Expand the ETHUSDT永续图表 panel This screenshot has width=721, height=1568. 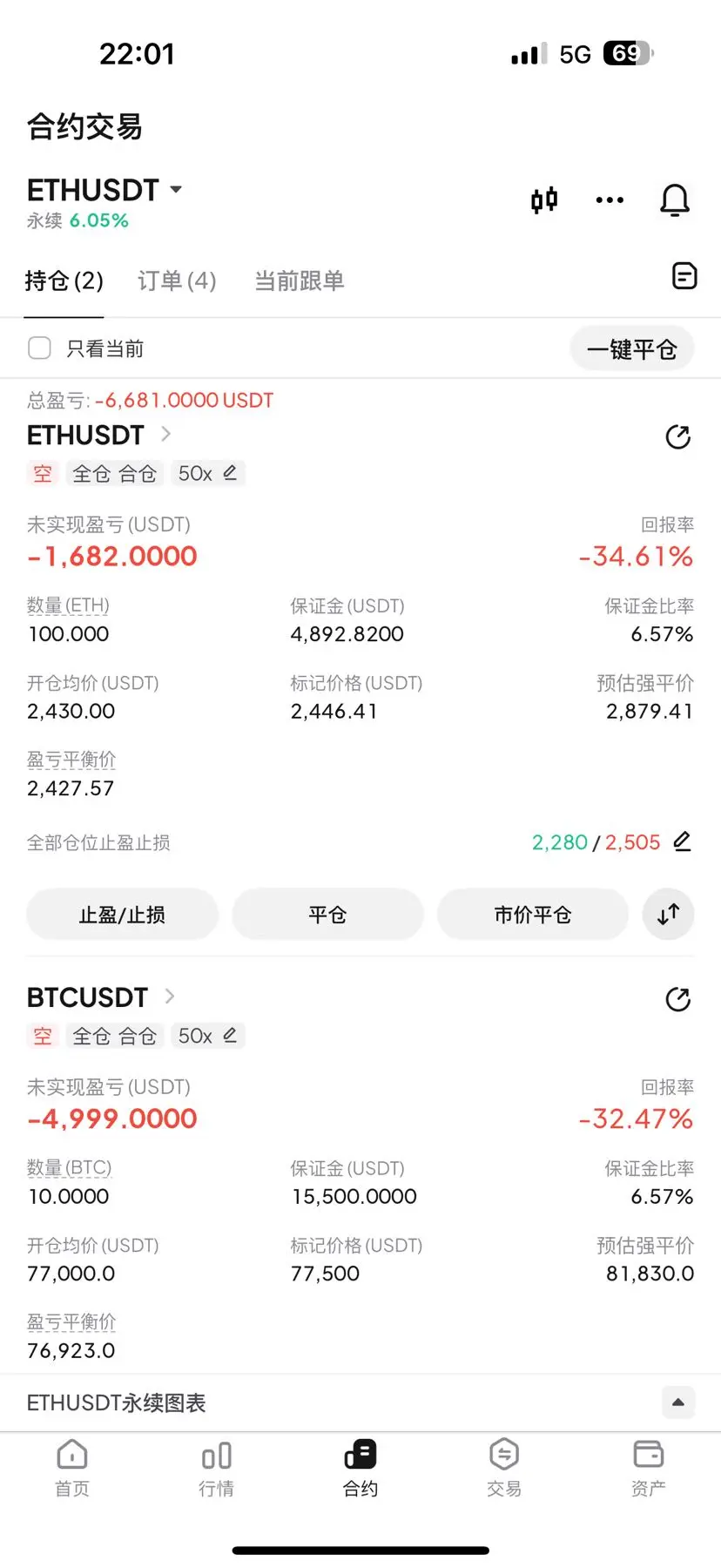click(677, 1402)
